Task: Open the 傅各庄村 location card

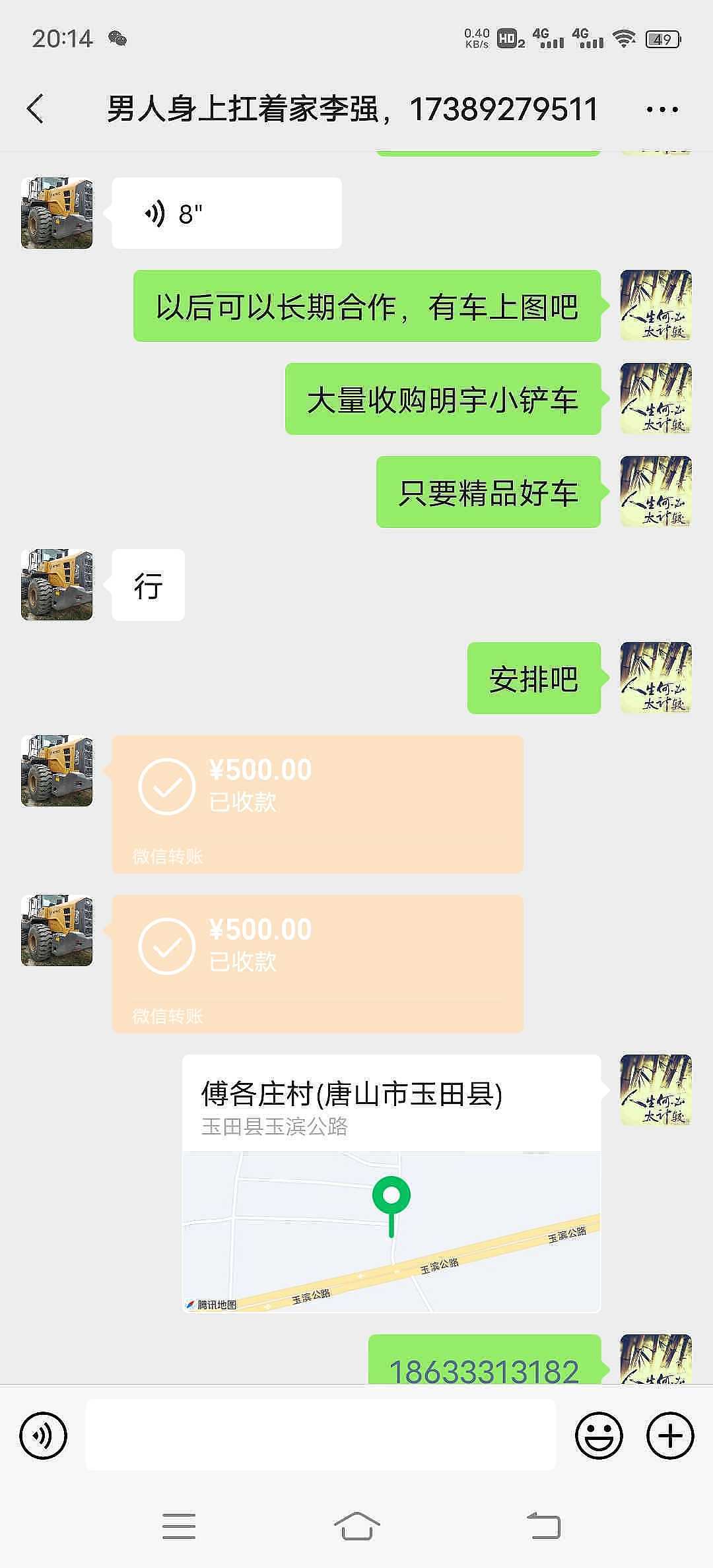Action: coord(391,1183)
